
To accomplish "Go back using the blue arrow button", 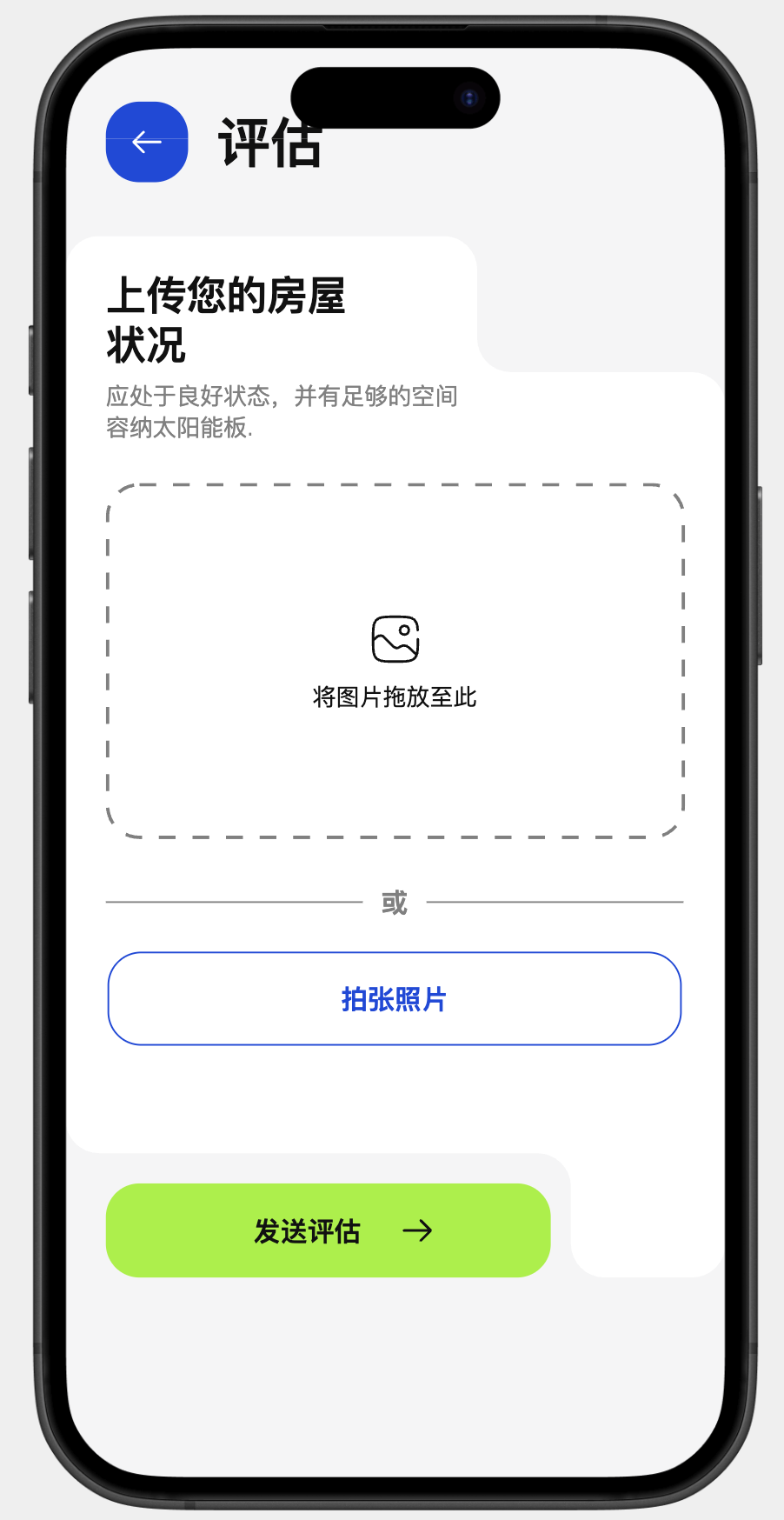I will [x=147, y=142].
